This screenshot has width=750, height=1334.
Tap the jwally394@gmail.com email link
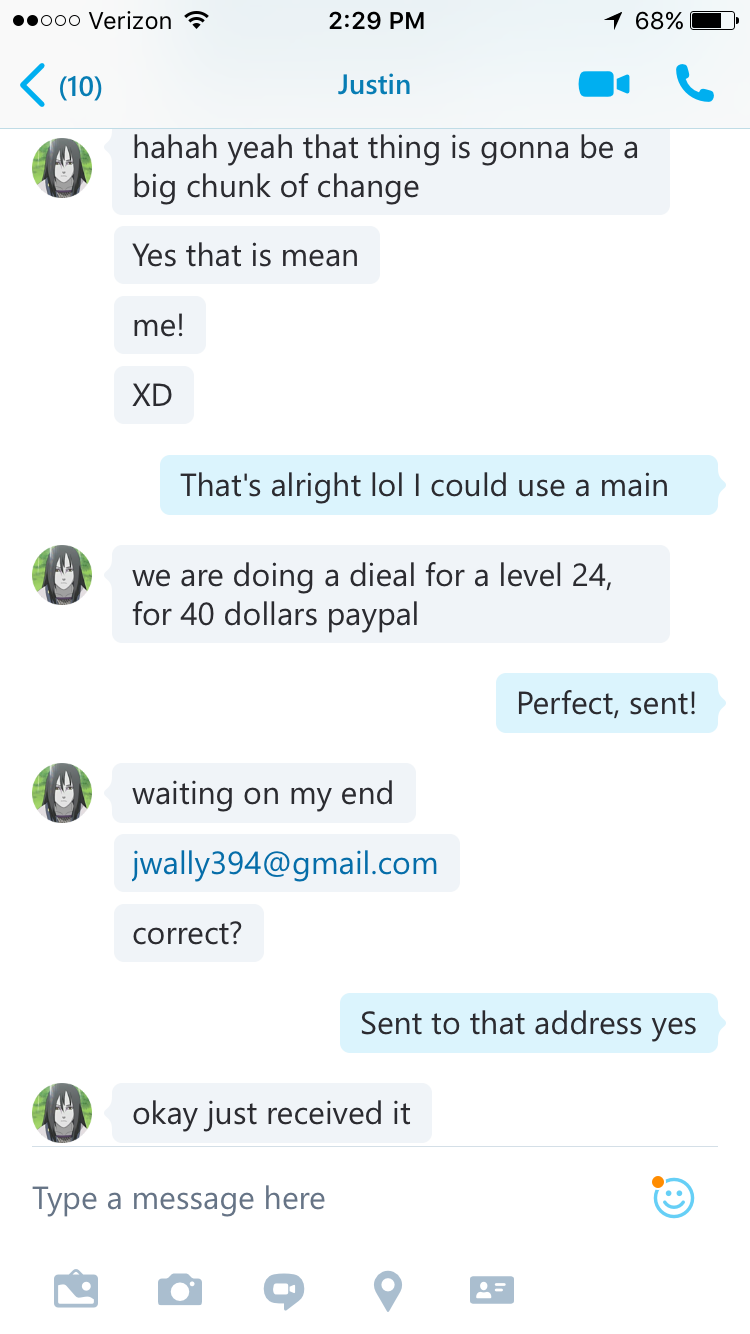285,863
